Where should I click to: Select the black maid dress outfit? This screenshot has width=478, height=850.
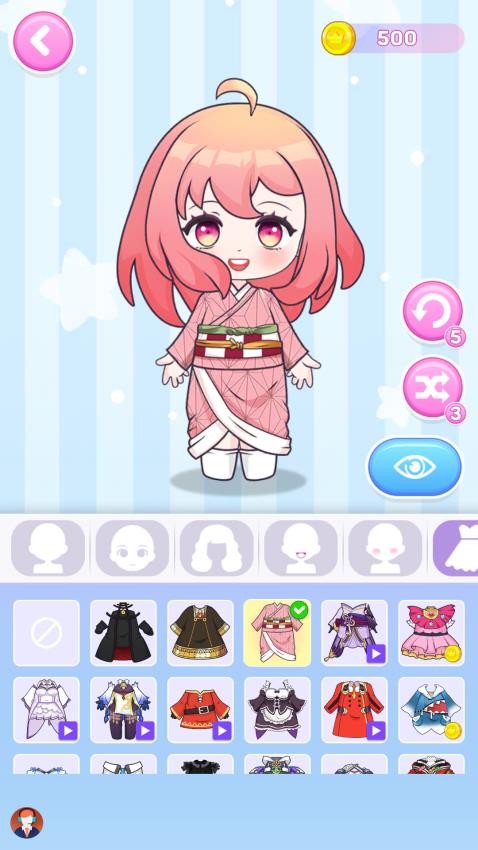pyautogui.click(x=277, y=710)
